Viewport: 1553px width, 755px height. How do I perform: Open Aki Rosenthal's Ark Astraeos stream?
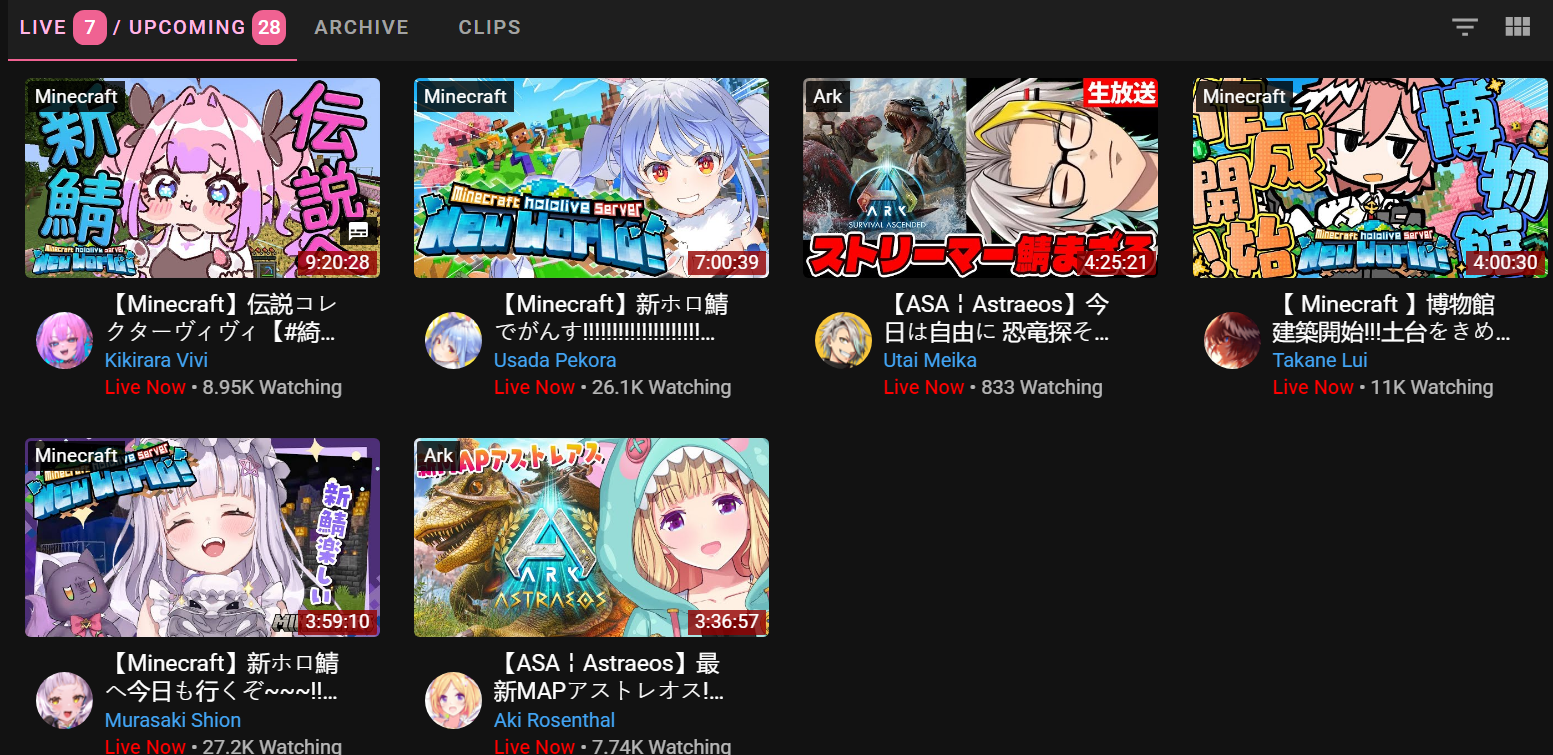[591, 537]
